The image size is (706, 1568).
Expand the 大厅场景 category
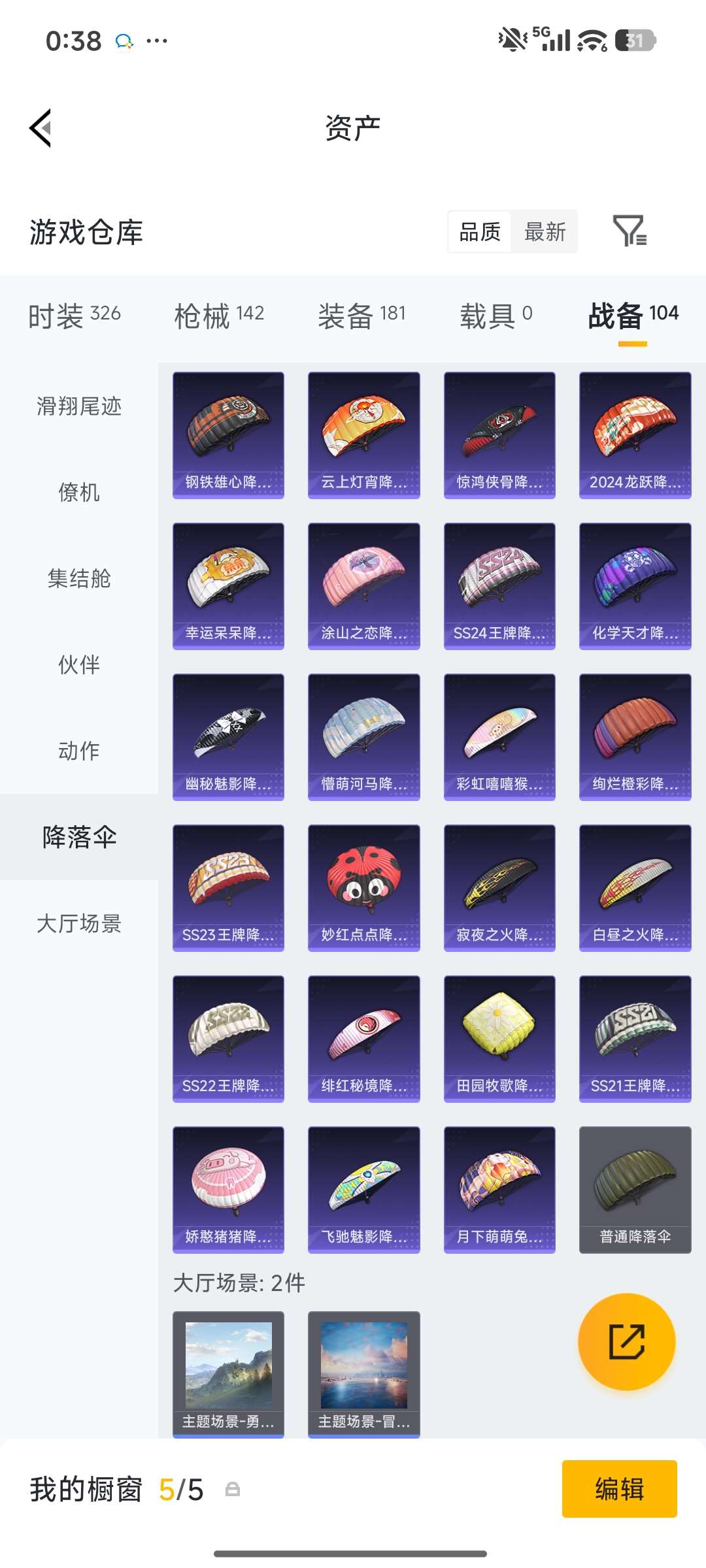(x=78, y=923)
